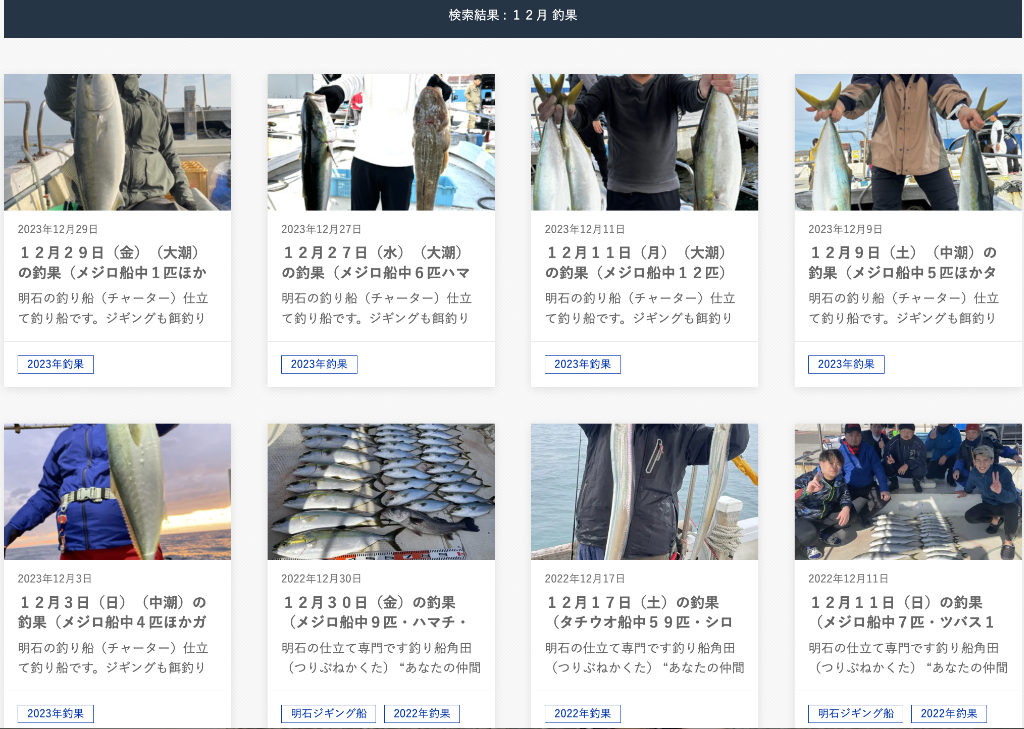The image size is (1024, 729).
Task: Tap the 2023年釣果 tag under the 12月3日 post
Action: [55, 714]
